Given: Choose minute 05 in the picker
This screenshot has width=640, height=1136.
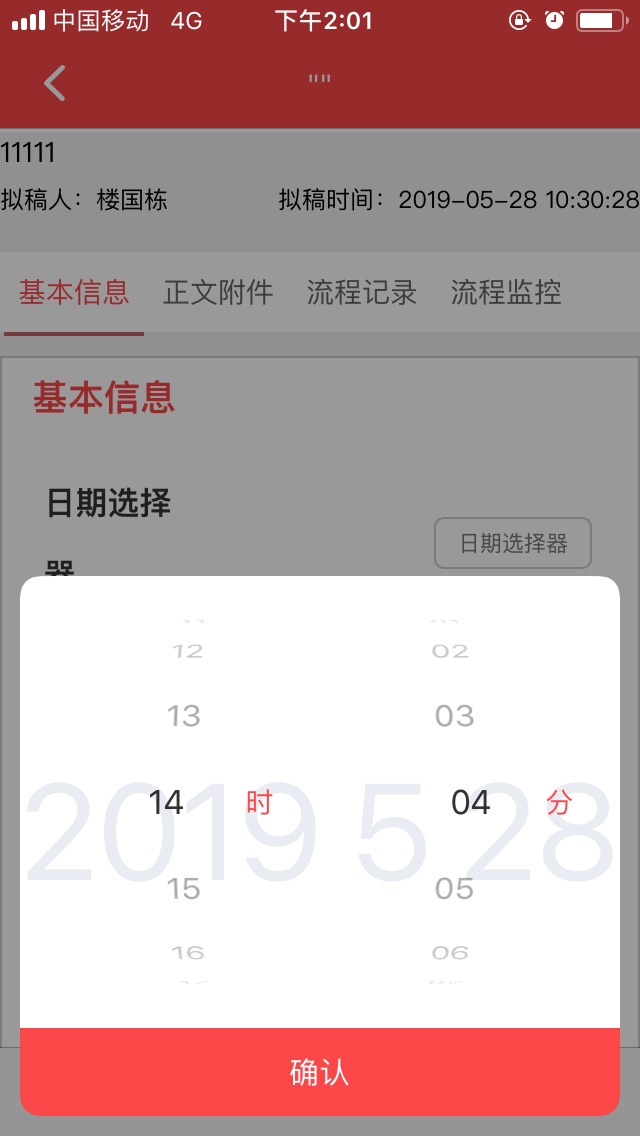Looking at the screenshot, I should point(454,888).
